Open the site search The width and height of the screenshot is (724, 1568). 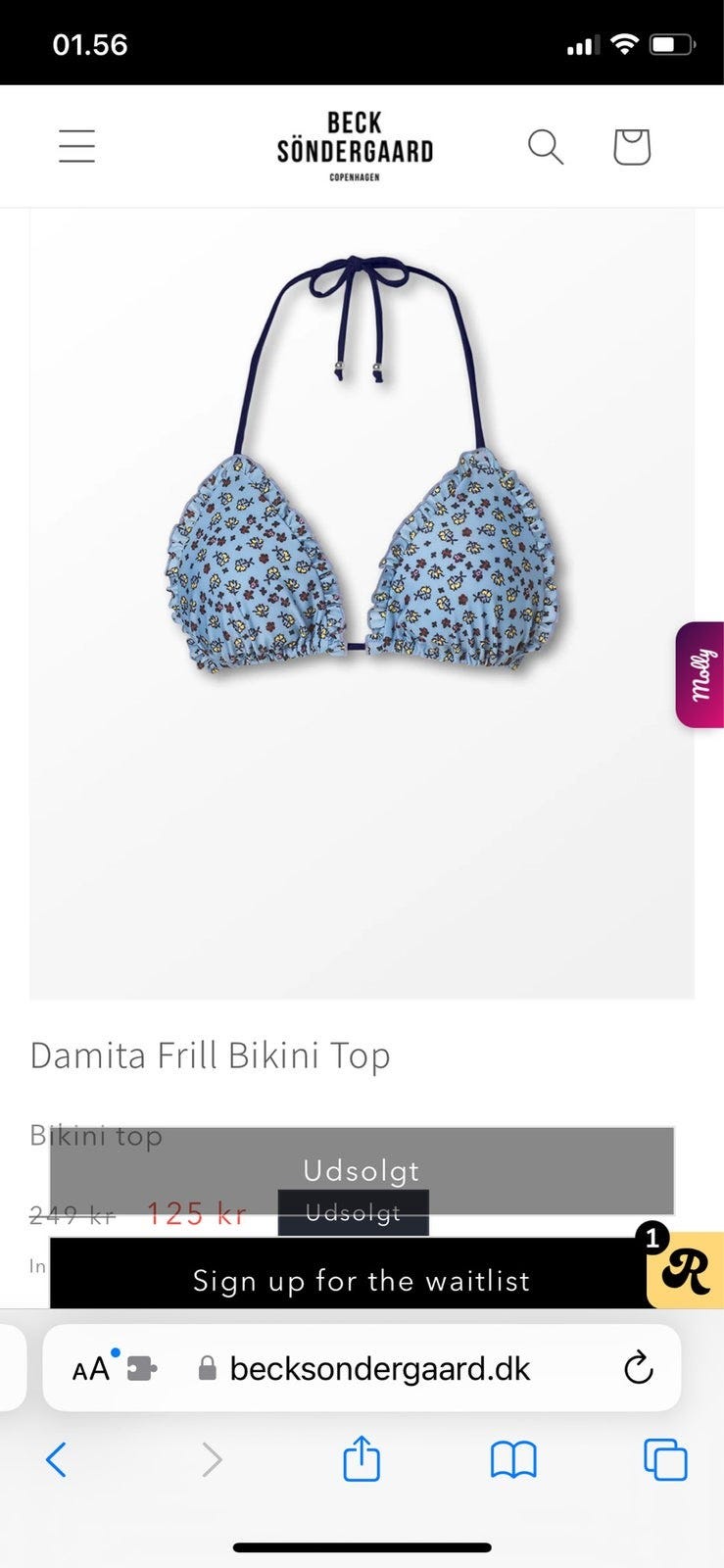click(545, 147)
